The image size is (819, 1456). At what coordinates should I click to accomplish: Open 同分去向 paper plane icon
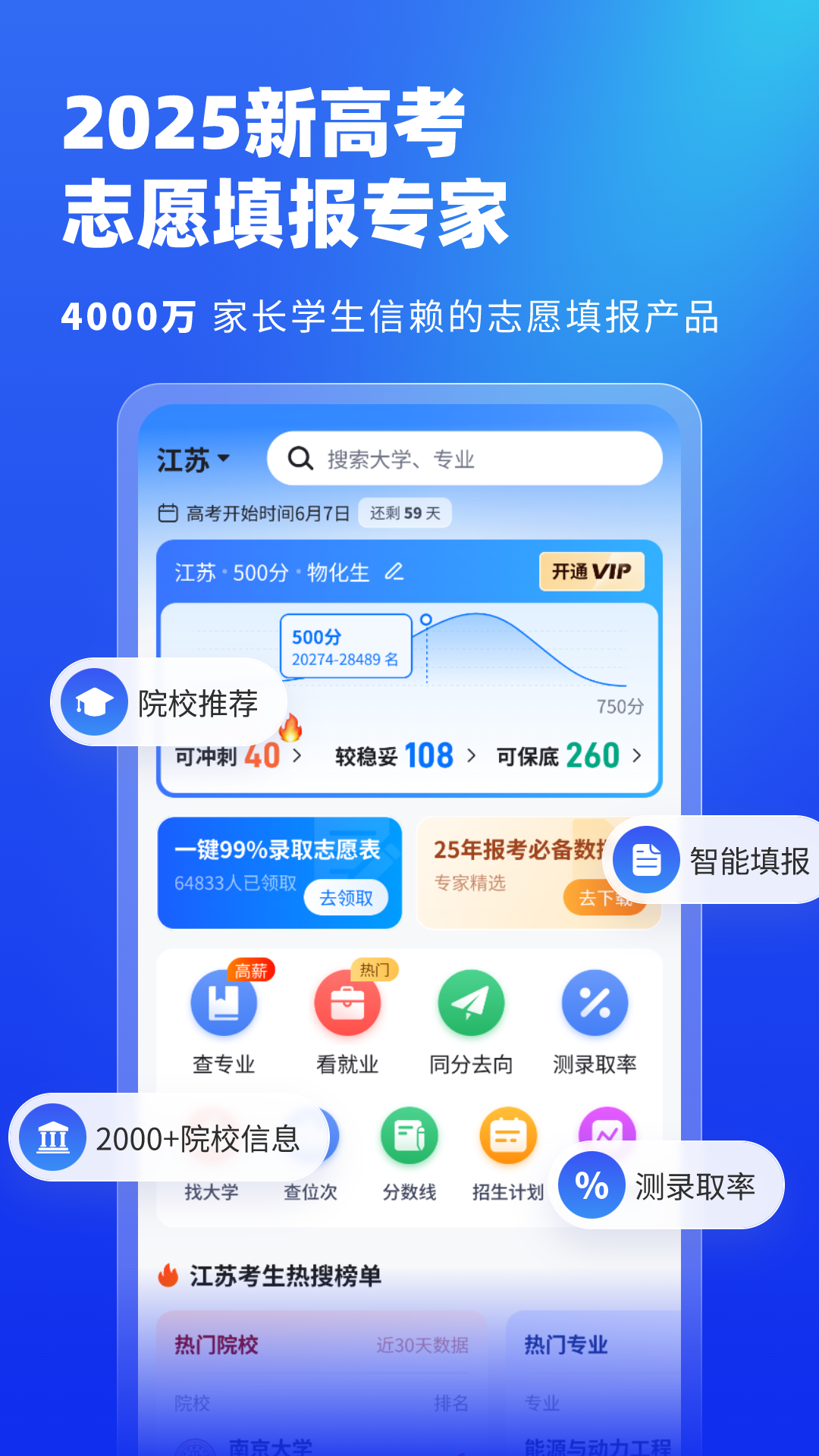click(x=471, y=1003)
